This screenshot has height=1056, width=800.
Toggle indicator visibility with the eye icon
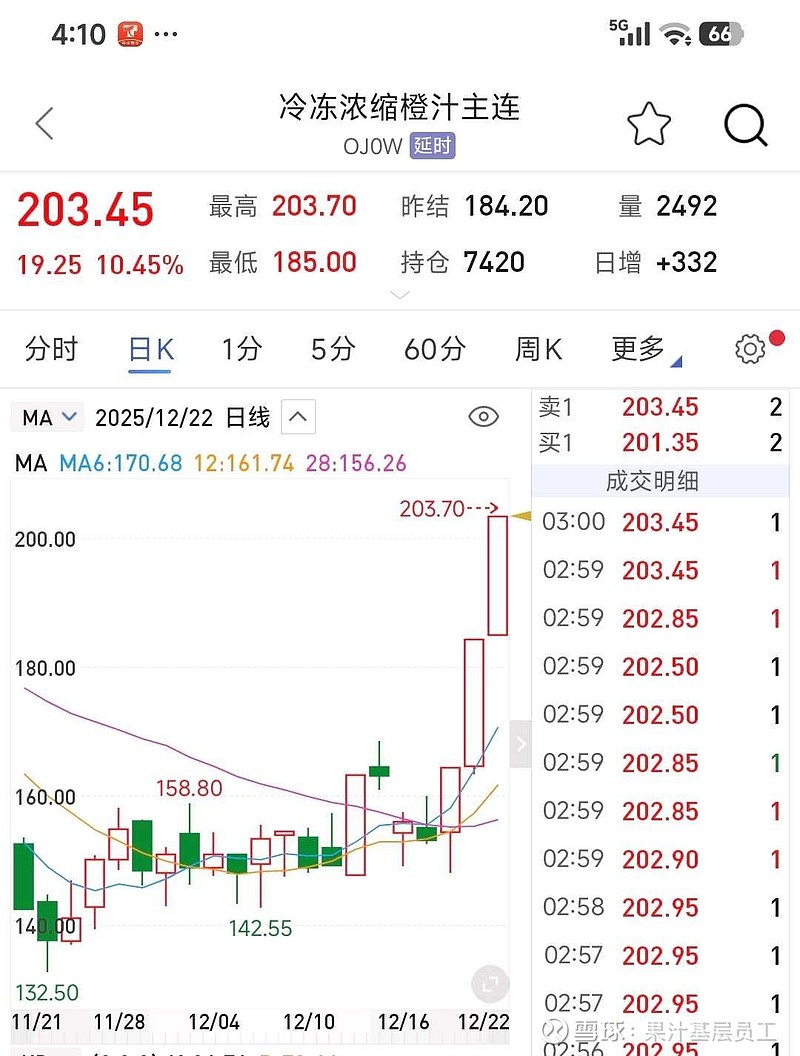[484, 417]
